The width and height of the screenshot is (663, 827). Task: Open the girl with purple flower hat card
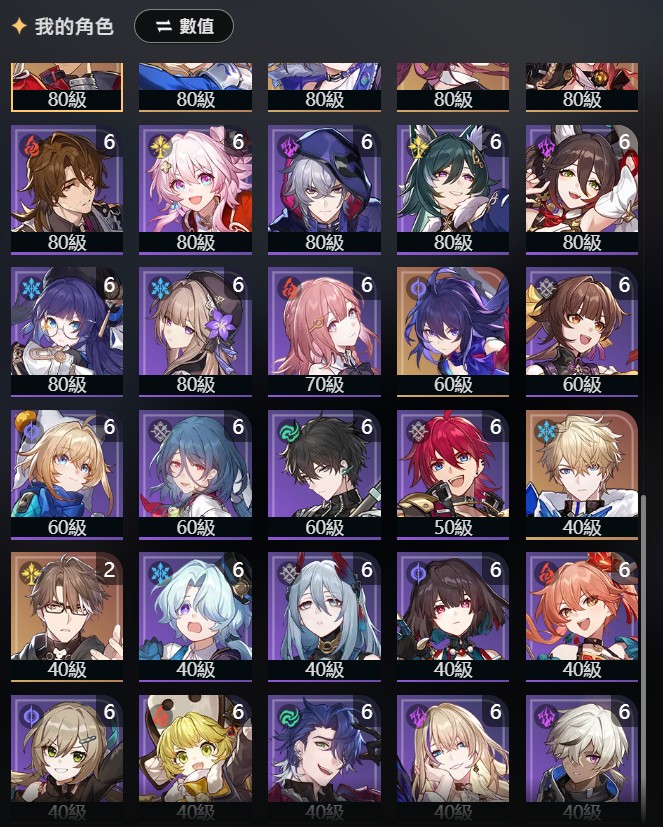[195, 330]
